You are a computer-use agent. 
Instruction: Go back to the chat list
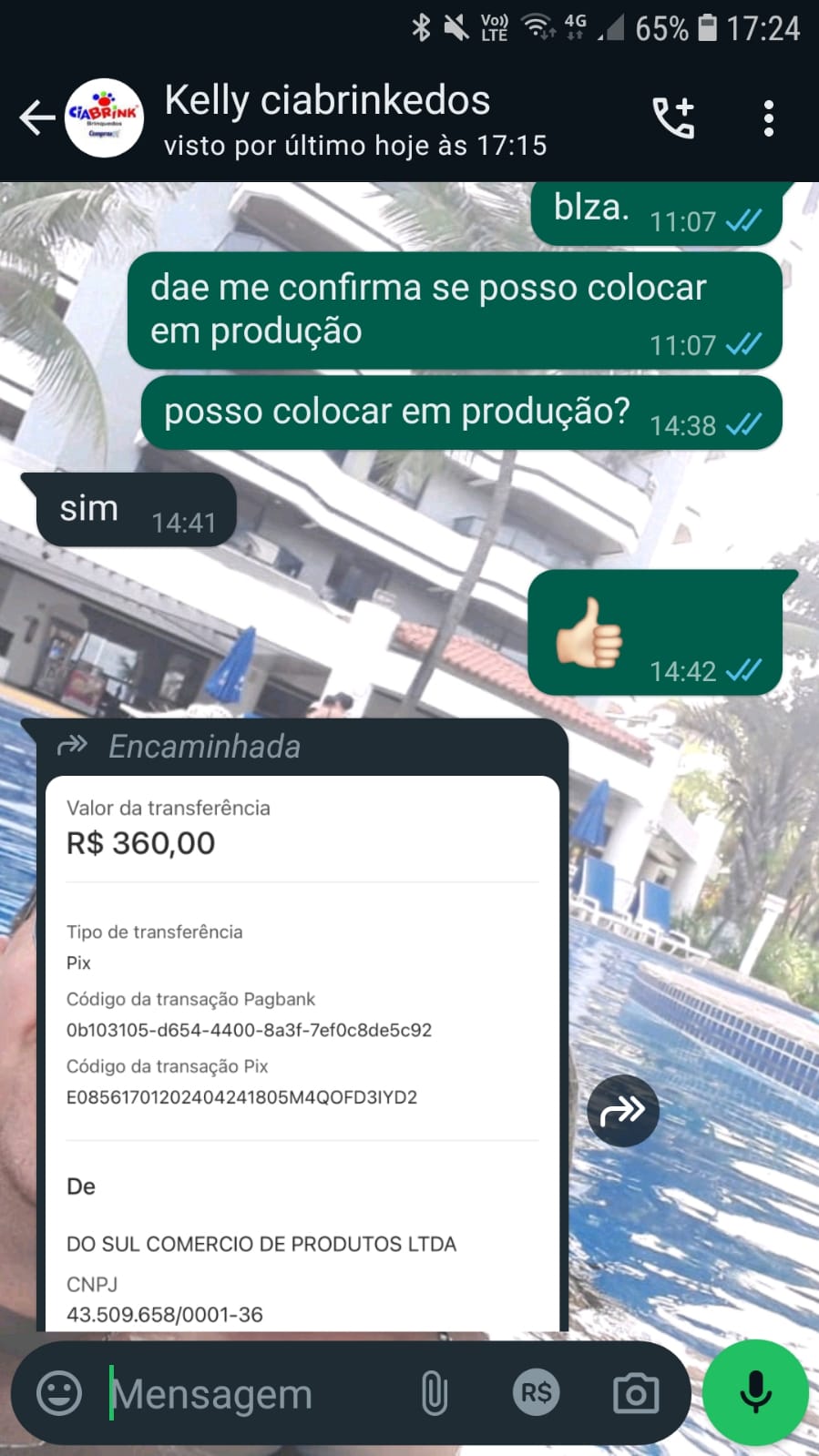tap(36, 118)
